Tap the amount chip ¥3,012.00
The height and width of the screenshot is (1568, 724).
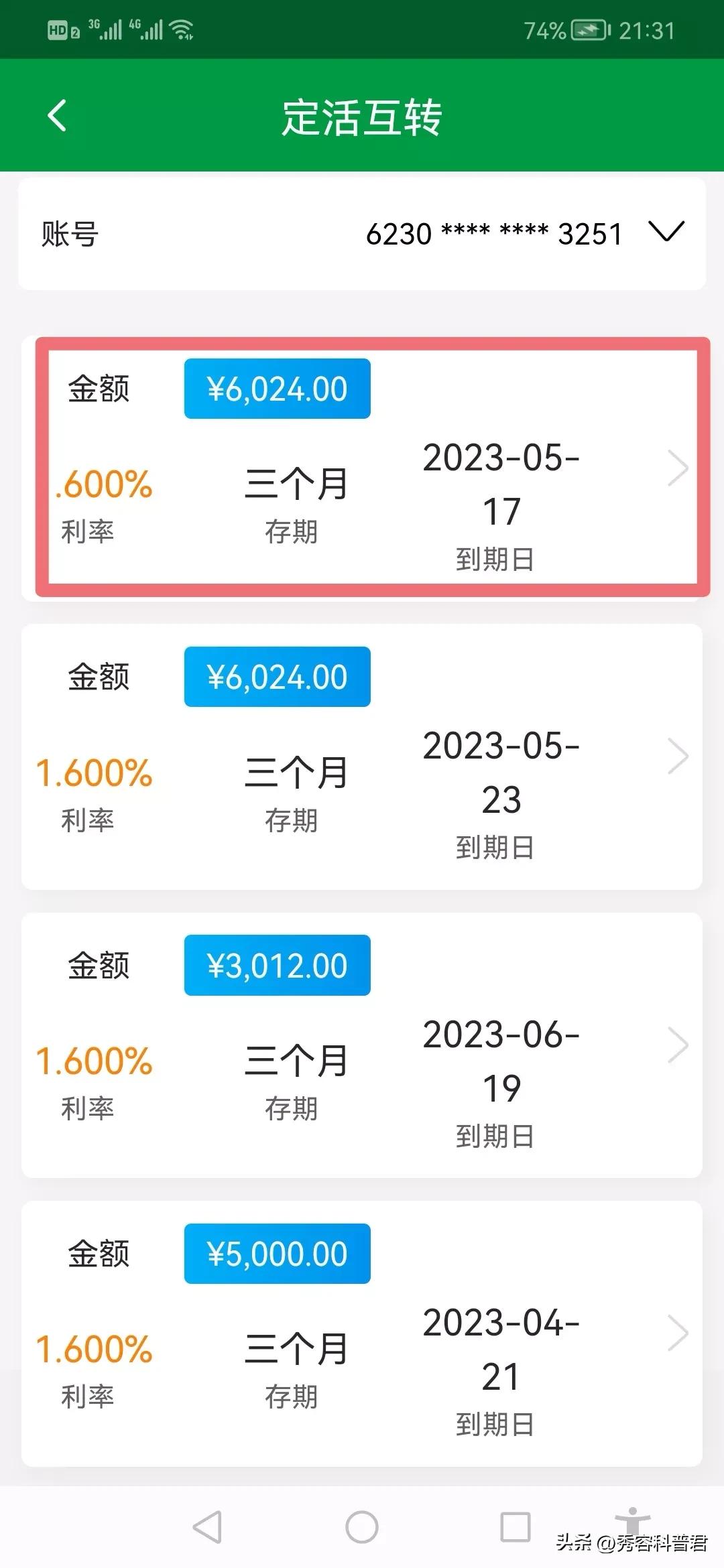(x=276, y=965)
